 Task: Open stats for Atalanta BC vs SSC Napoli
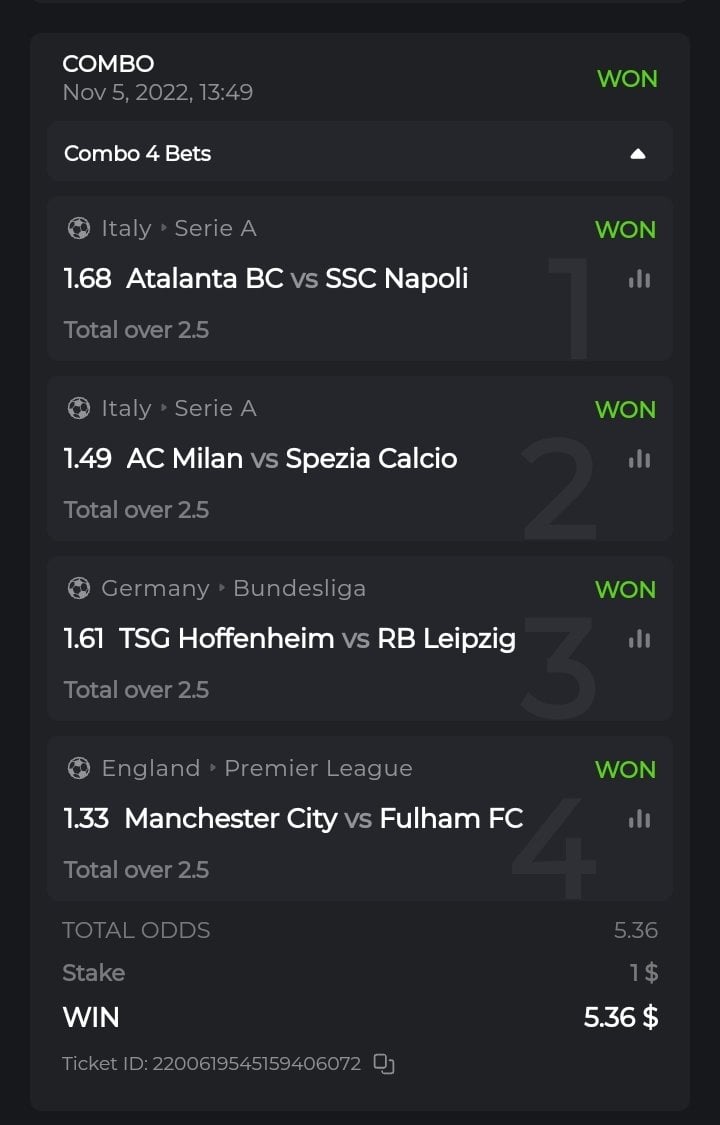point(639,279)
